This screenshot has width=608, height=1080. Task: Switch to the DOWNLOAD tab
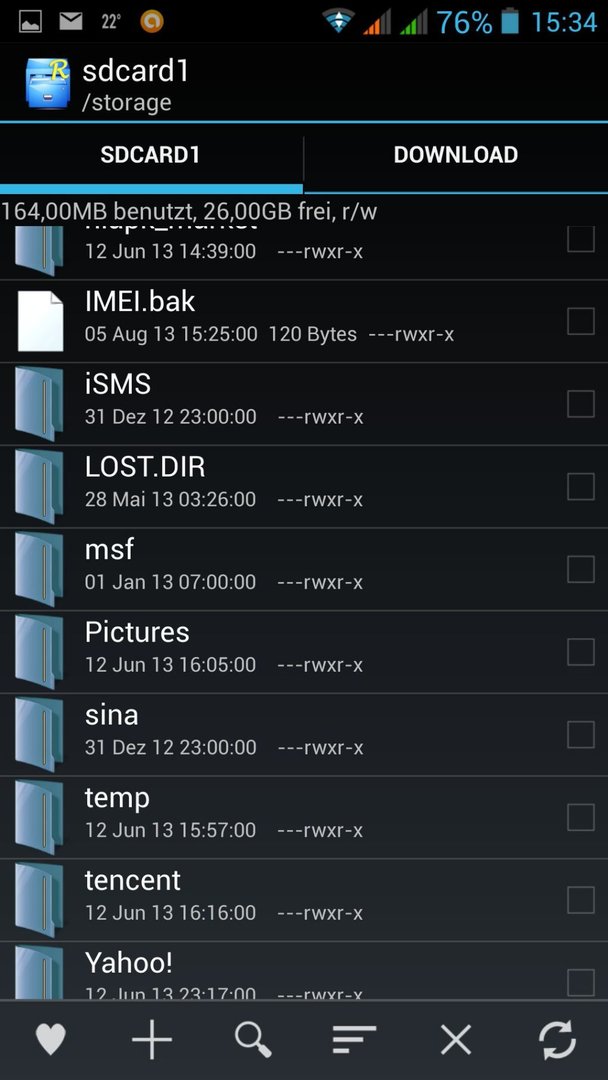(456, 154)
